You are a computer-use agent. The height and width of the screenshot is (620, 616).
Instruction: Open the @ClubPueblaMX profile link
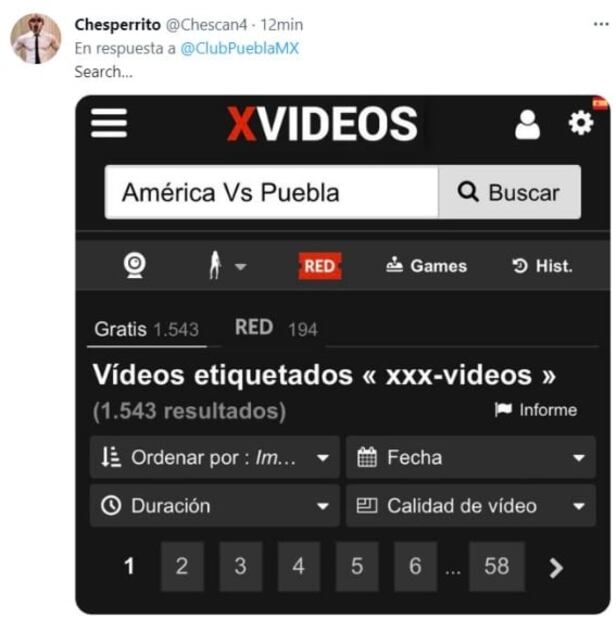click(x=239, y=48)
